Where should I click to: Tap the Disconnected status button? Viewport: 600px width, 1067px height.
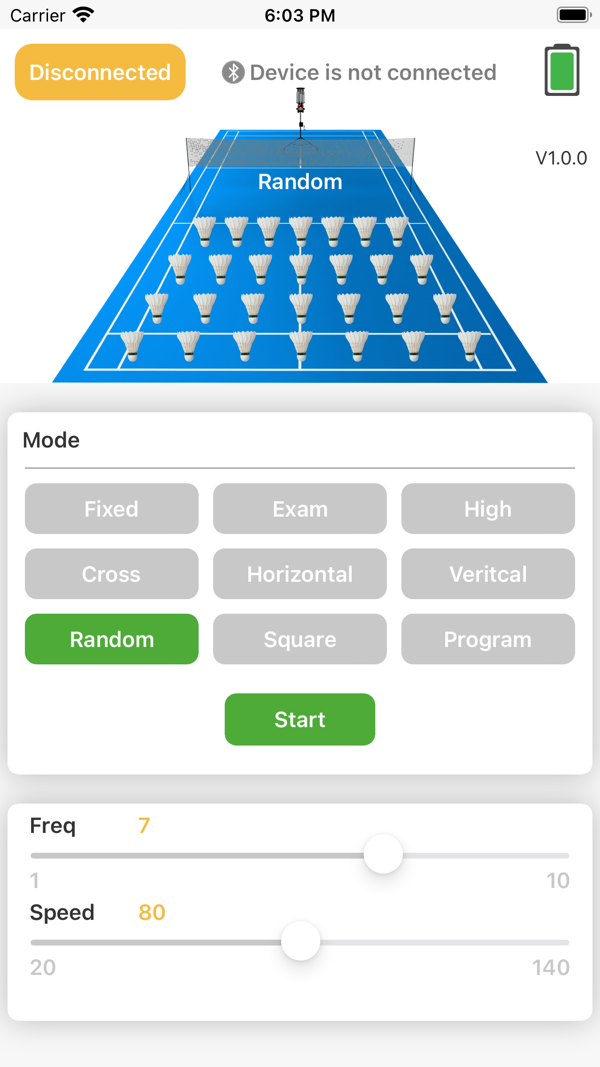coord(100,72)
